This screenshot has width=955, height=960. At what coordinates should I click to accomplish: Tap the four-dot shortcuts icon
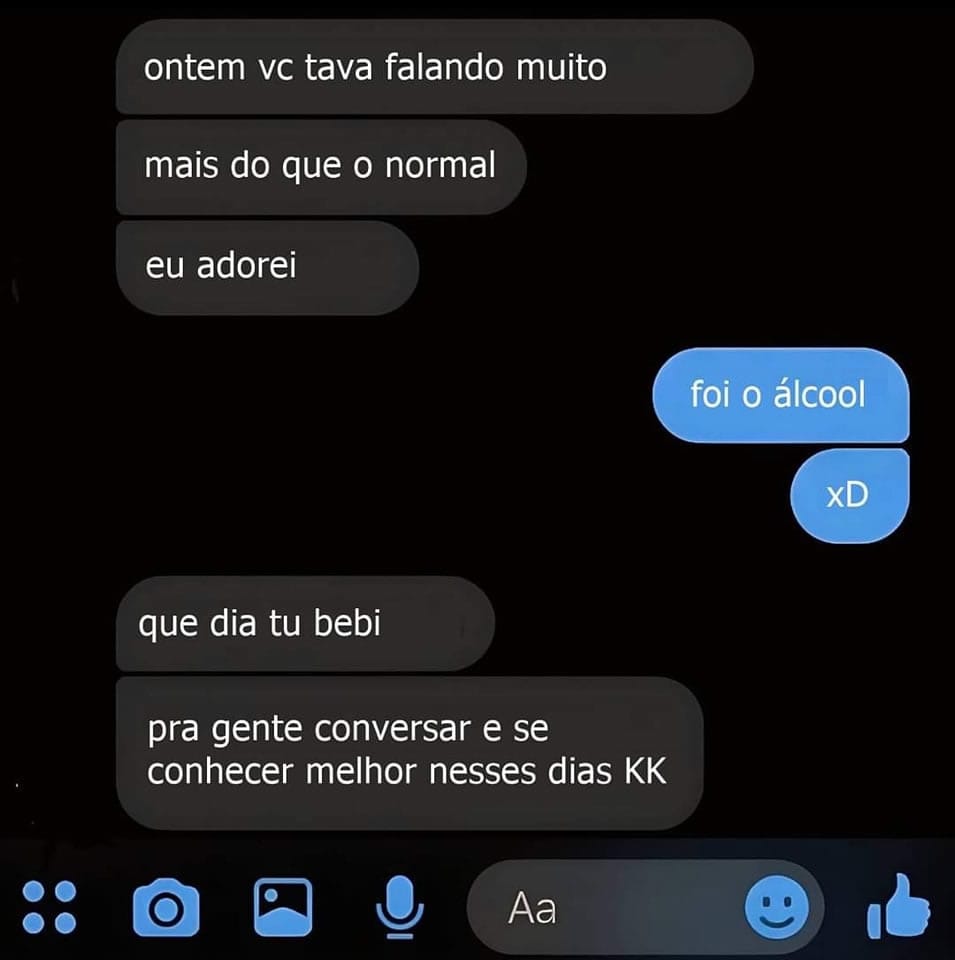pos(50,908)
